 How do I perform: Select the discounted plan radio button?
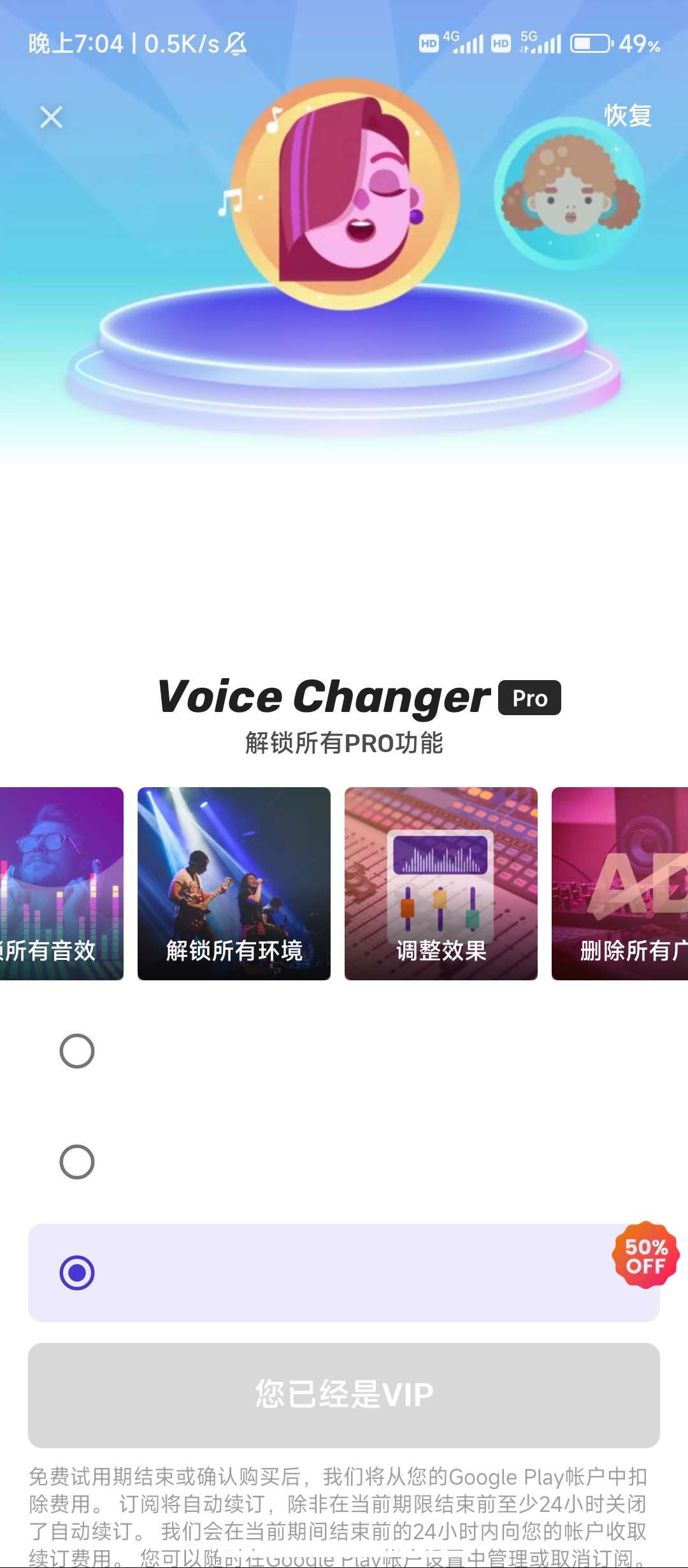tap(76, 1272)
